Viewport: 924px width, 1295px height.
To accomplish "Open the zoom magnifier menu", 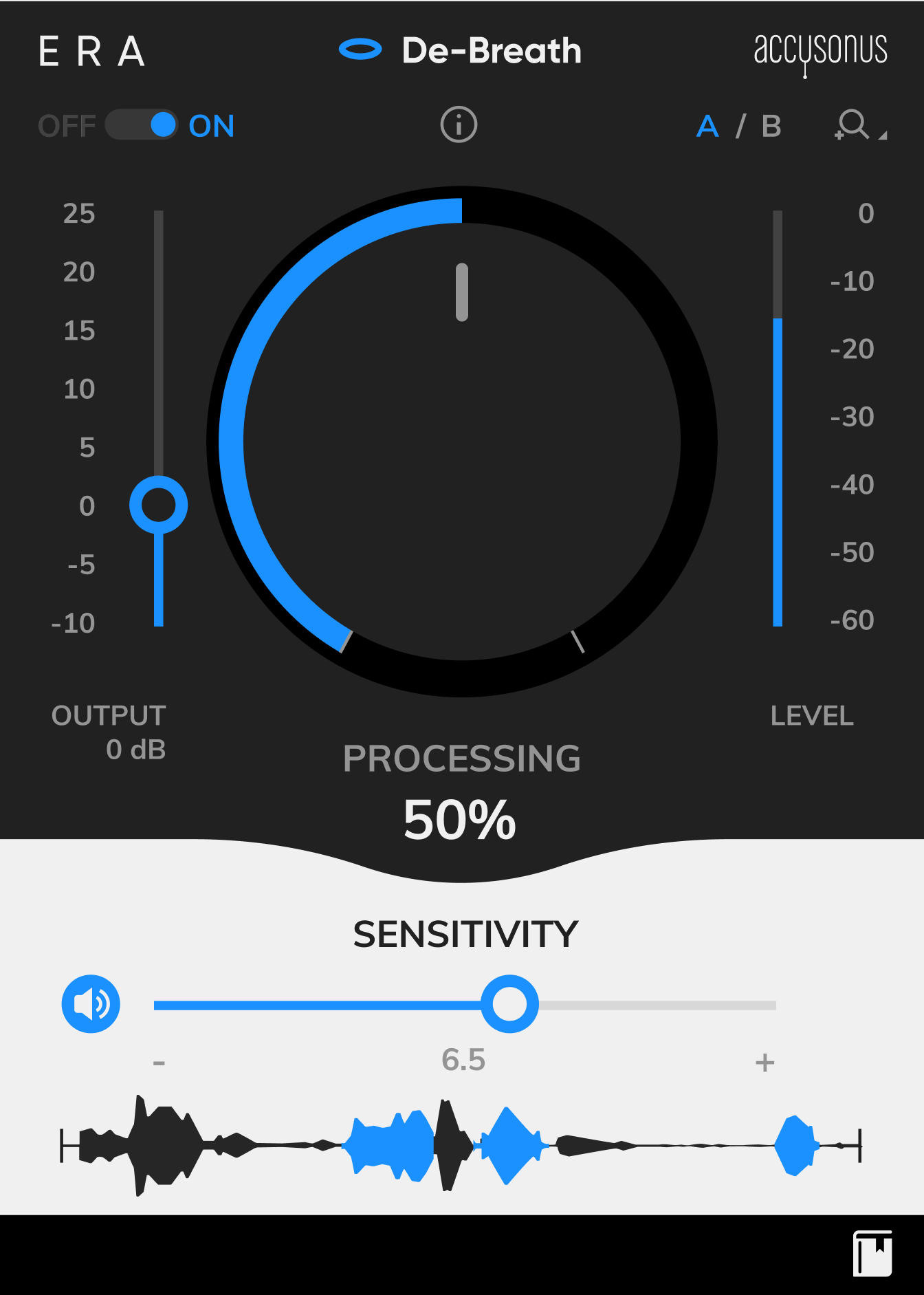I will pos(857,125).
